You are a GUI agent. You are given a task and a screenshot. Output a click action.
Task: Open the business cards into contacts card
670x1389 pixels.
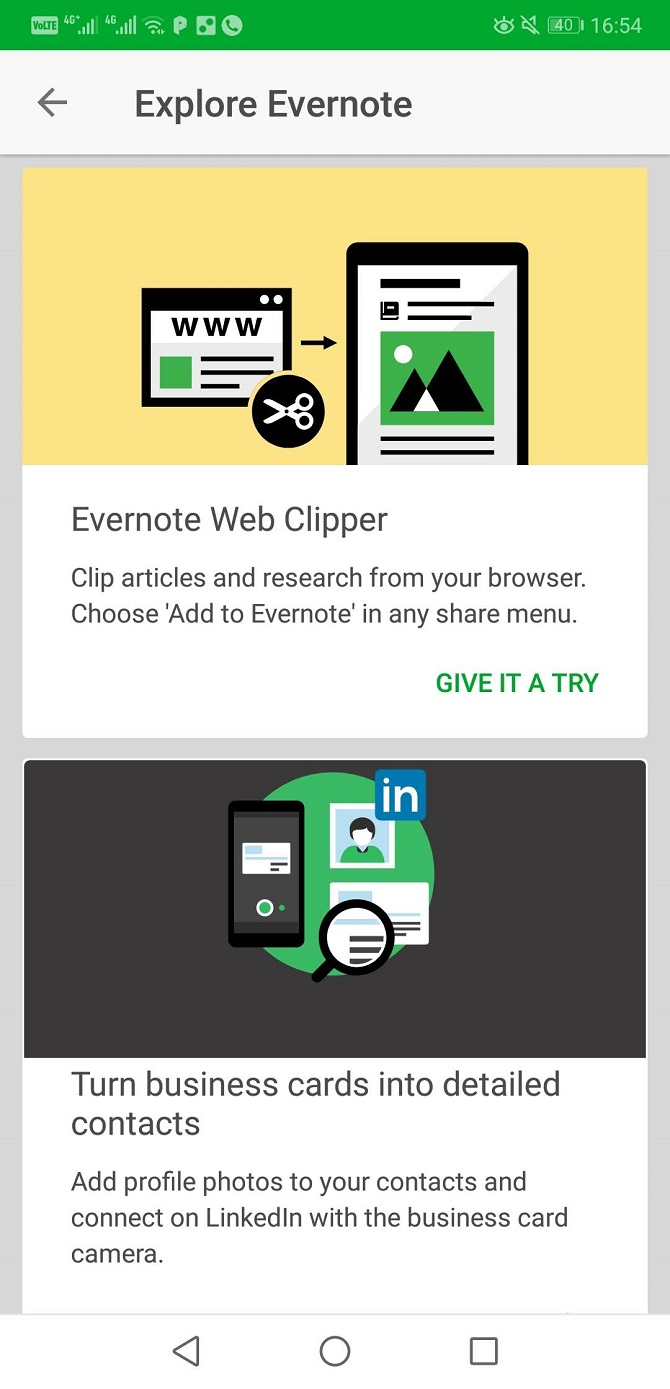click(334, 1100)
